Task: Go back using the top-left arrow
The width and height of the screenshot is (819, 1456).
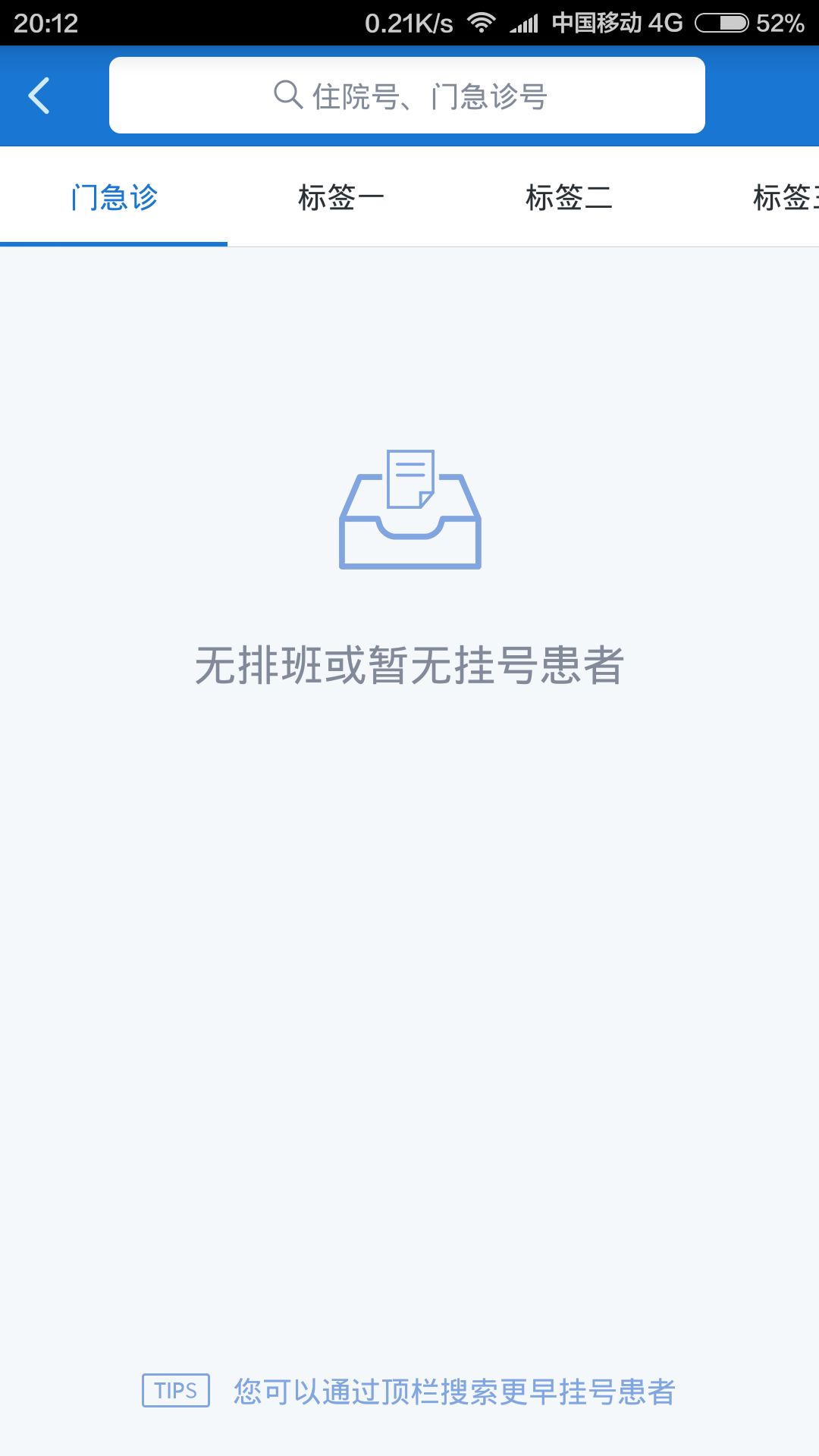Action: 39,96
